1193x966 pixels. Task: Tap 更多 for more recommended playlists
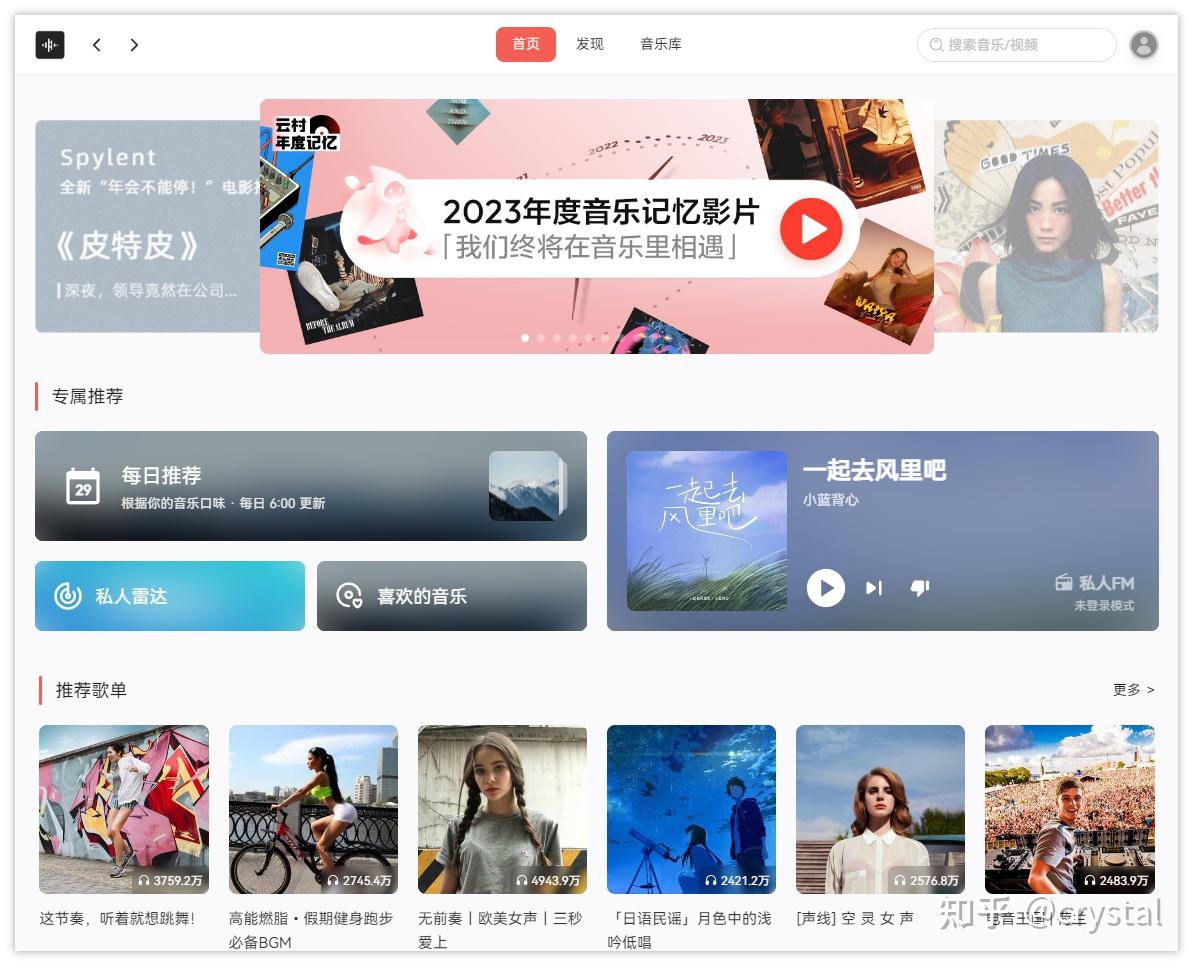[1133, 690]
